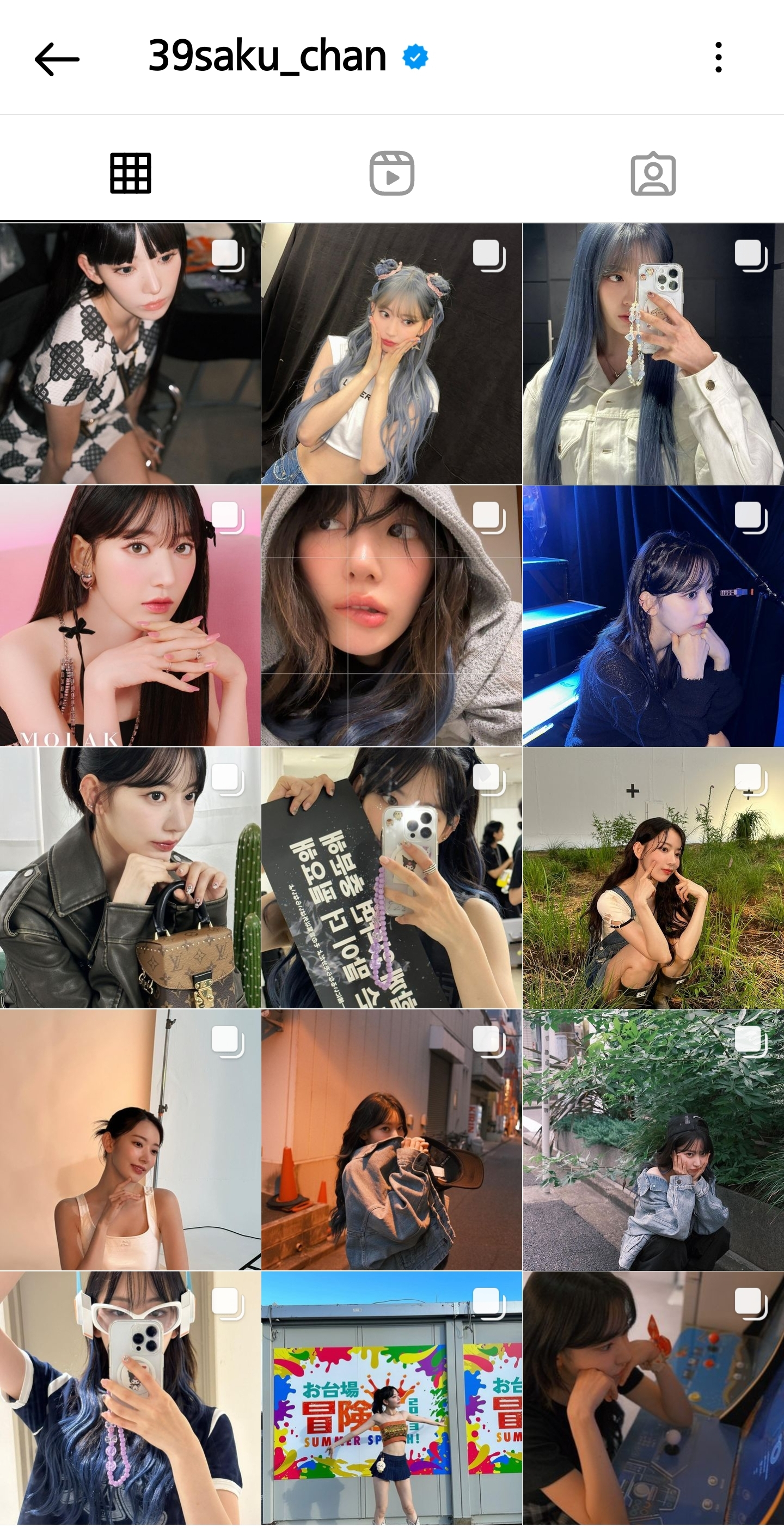
Task: Open the alley post with orange cones
Action: click(x=391, y=1140)
